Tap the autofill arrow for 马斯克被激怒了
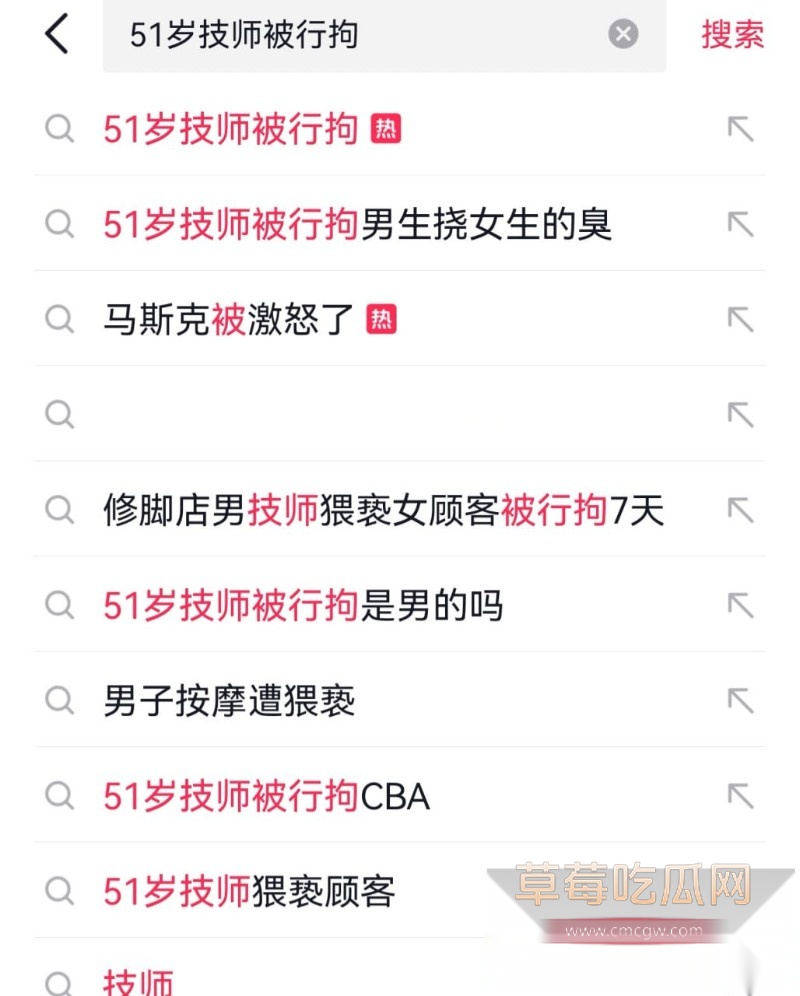This screenshot has height=996, width=800. click(740, 319)
